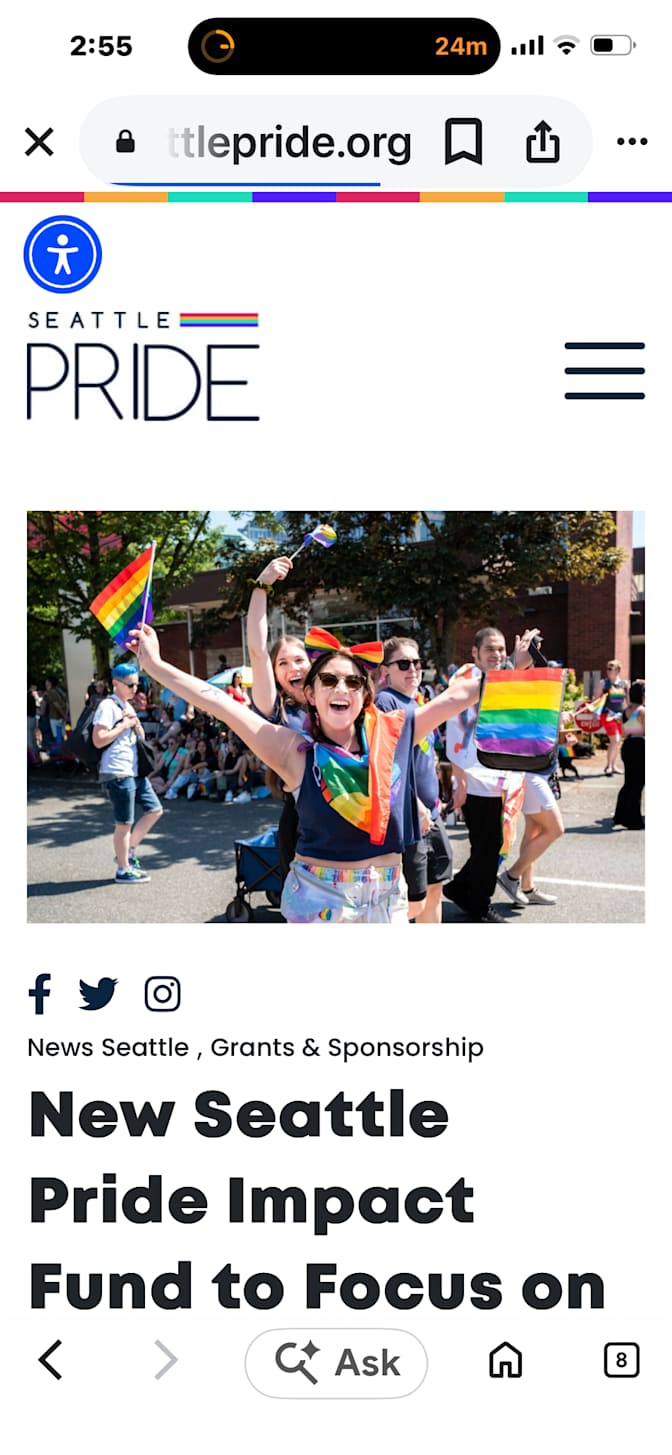Bookmark this page
The image size is (672, 1455).
[463, 142]
